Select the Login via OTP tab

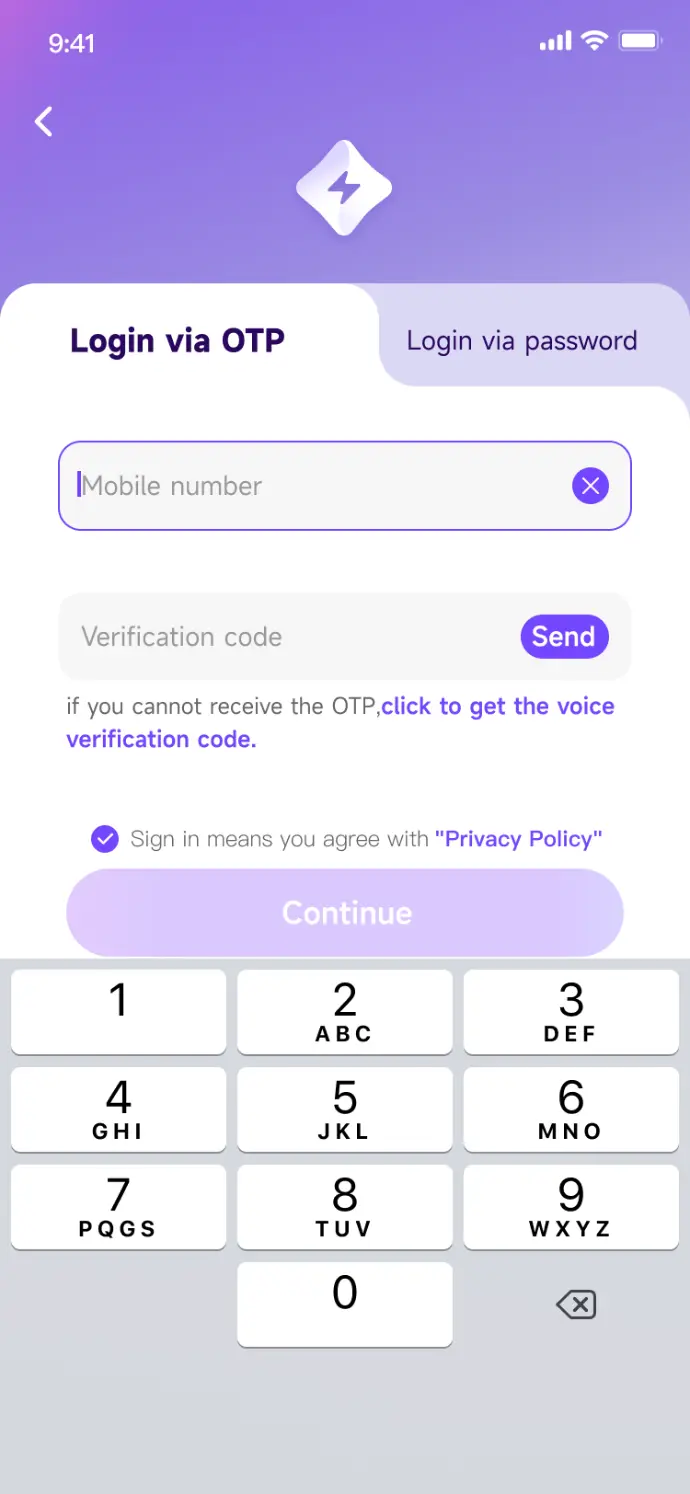tap(177, 341)
